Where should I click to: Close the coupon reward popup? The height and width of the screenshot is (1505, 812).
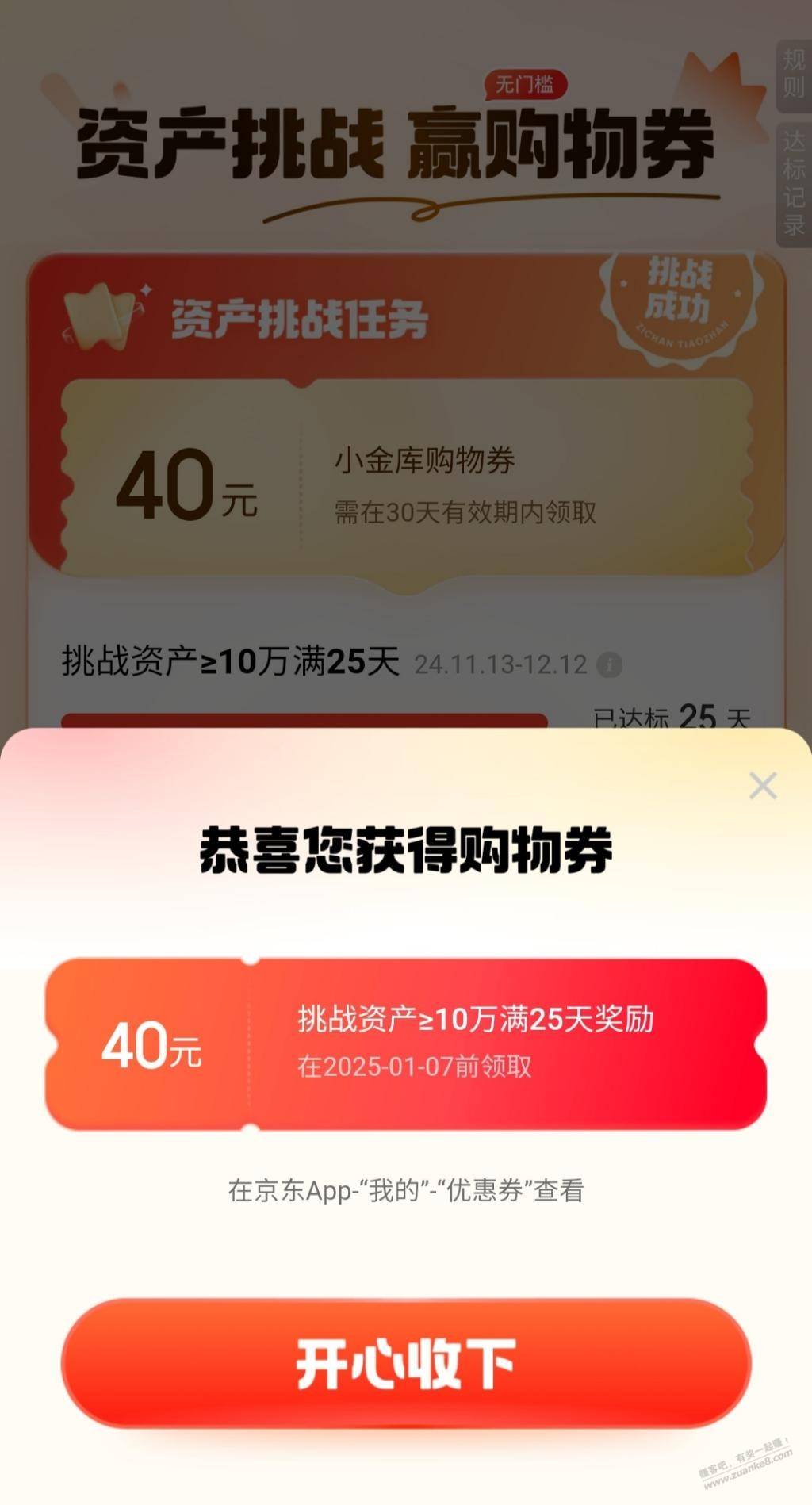pyautogui.click(x=763, y=786)
